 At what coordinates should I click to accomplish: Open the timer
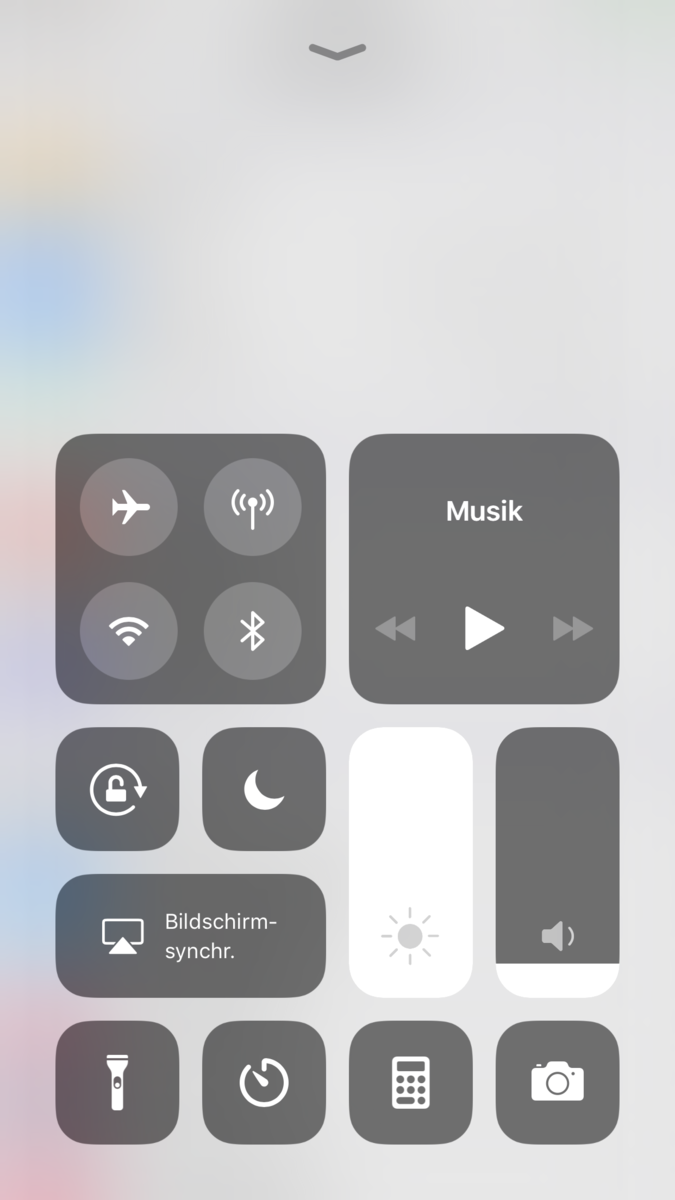[264, 1082]
